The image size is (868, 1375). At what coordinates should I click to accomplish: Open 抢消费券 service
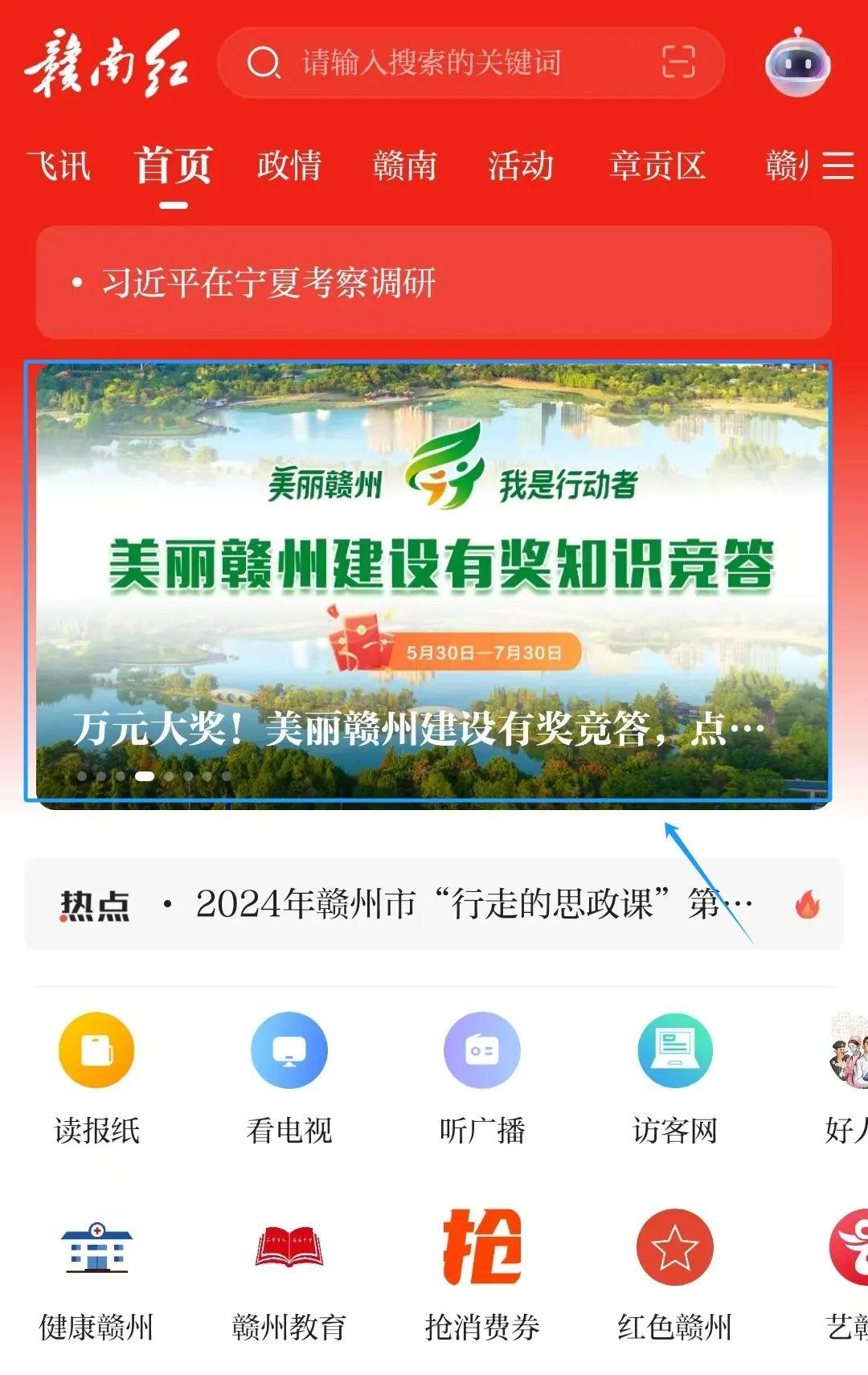(482, 1275)
